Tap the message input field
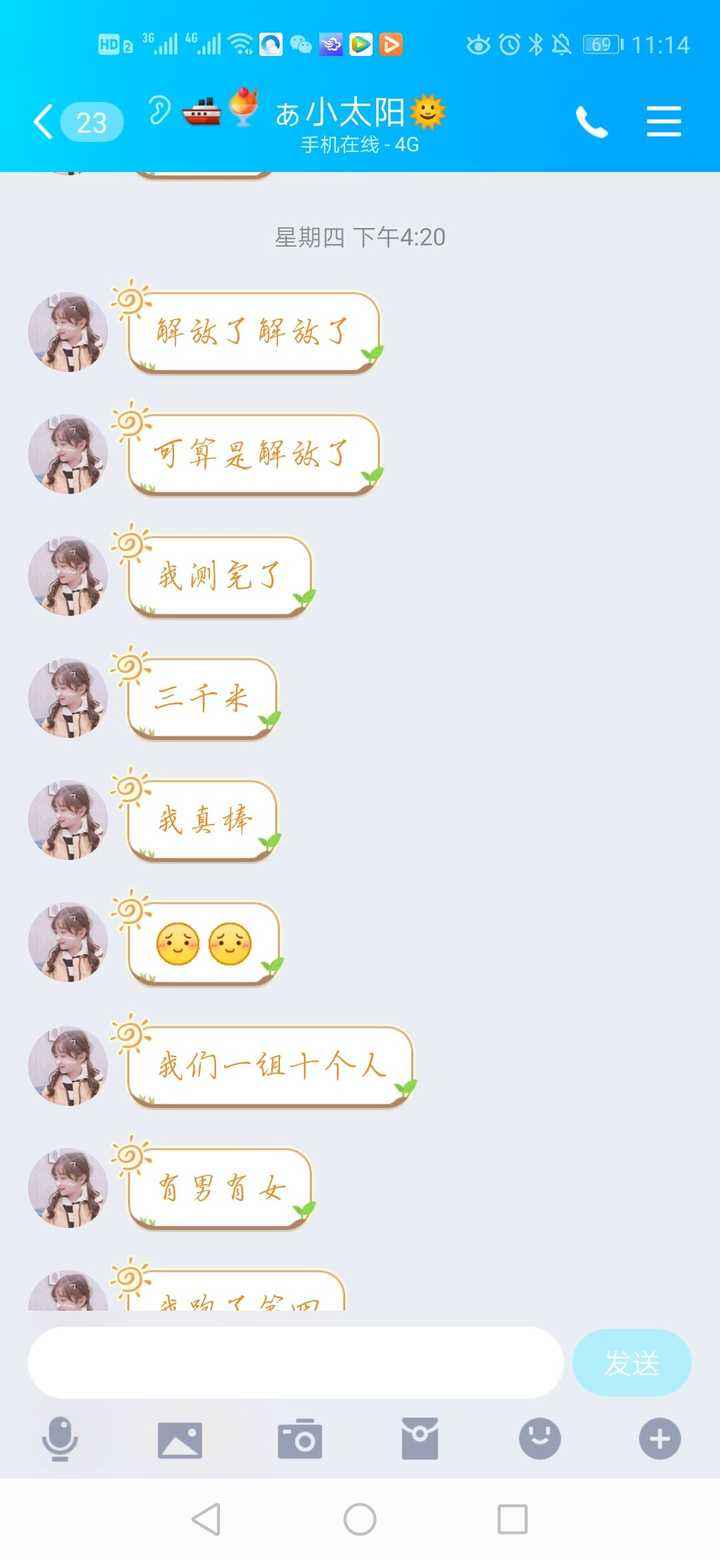 pos(295,1362)
